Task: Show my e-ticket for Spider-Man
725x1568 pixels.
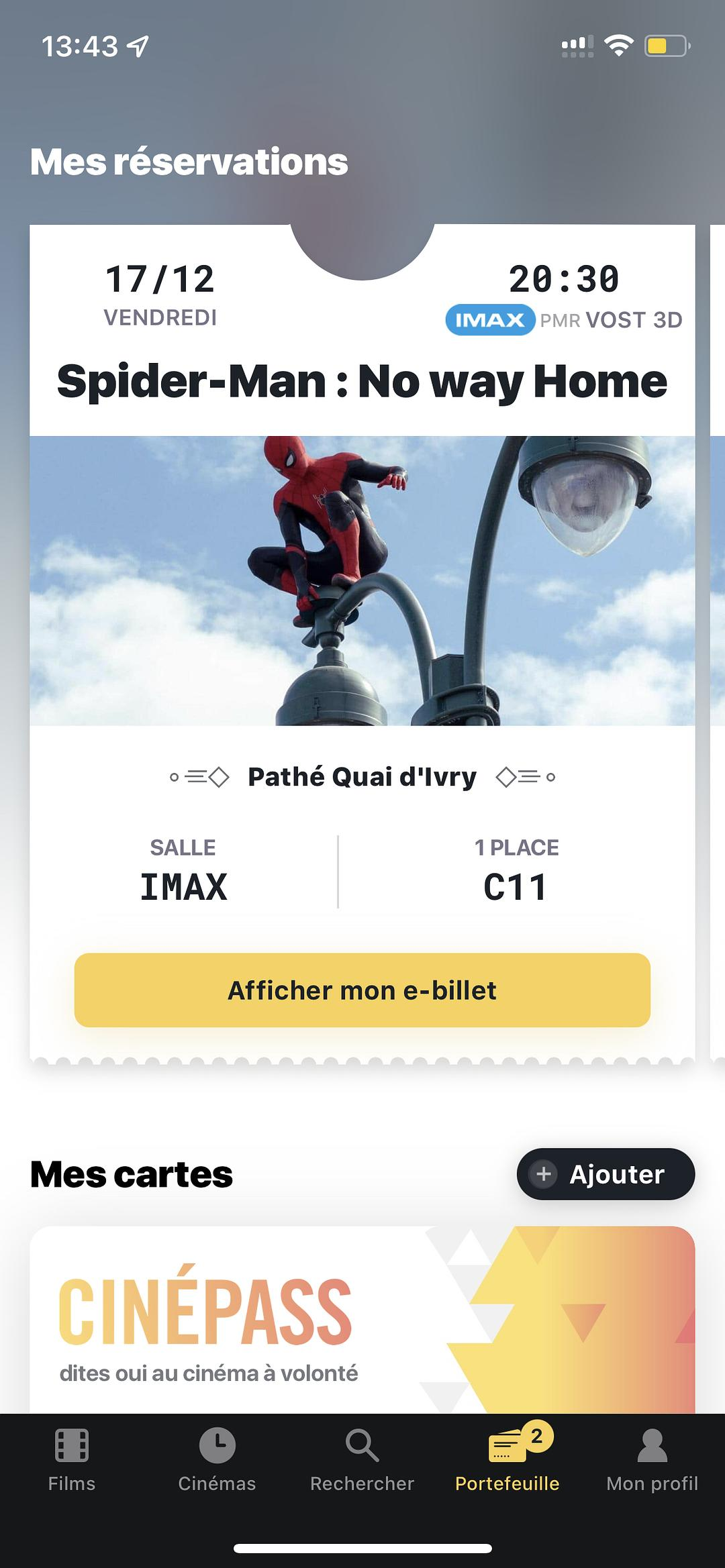Action: pyautogui.click(x=362, y=990)
